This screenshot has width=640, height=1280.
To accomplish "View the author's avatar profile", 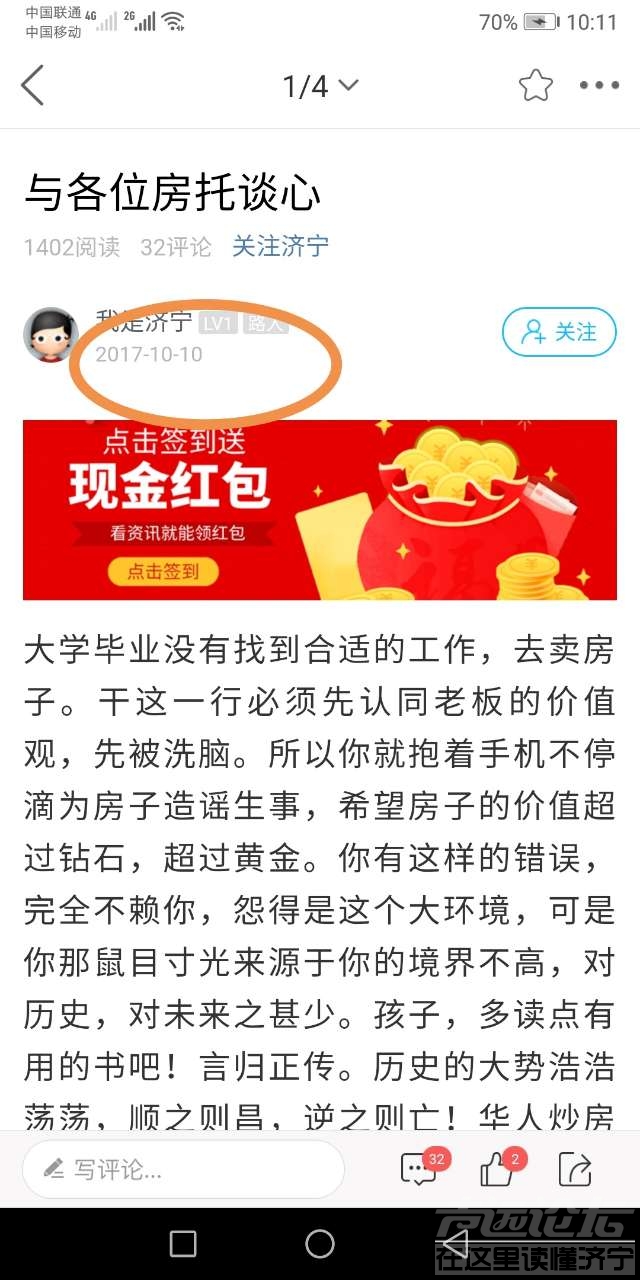I will click(51, 334).
